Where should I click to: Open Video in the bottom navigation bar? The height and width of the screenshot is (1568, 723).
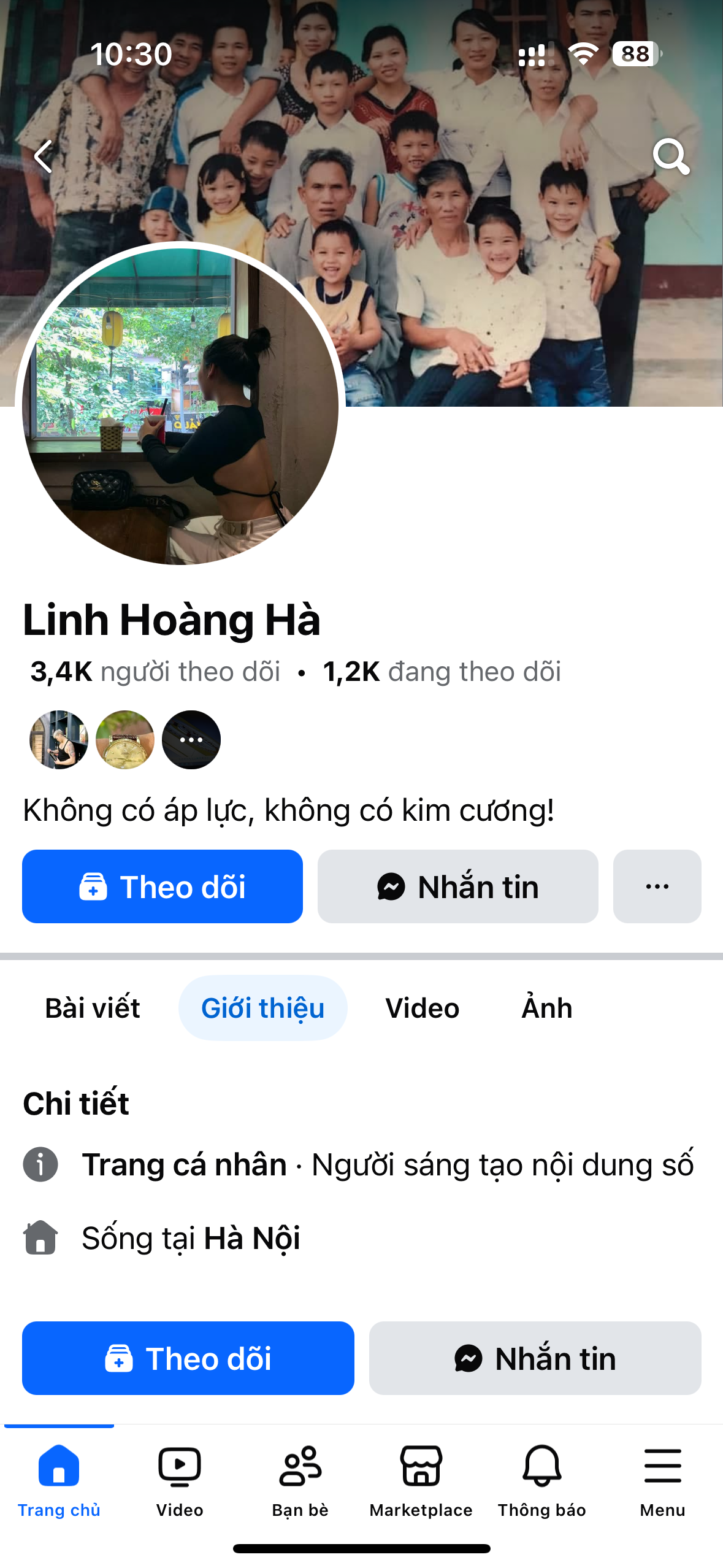(x=179, y=1480)
